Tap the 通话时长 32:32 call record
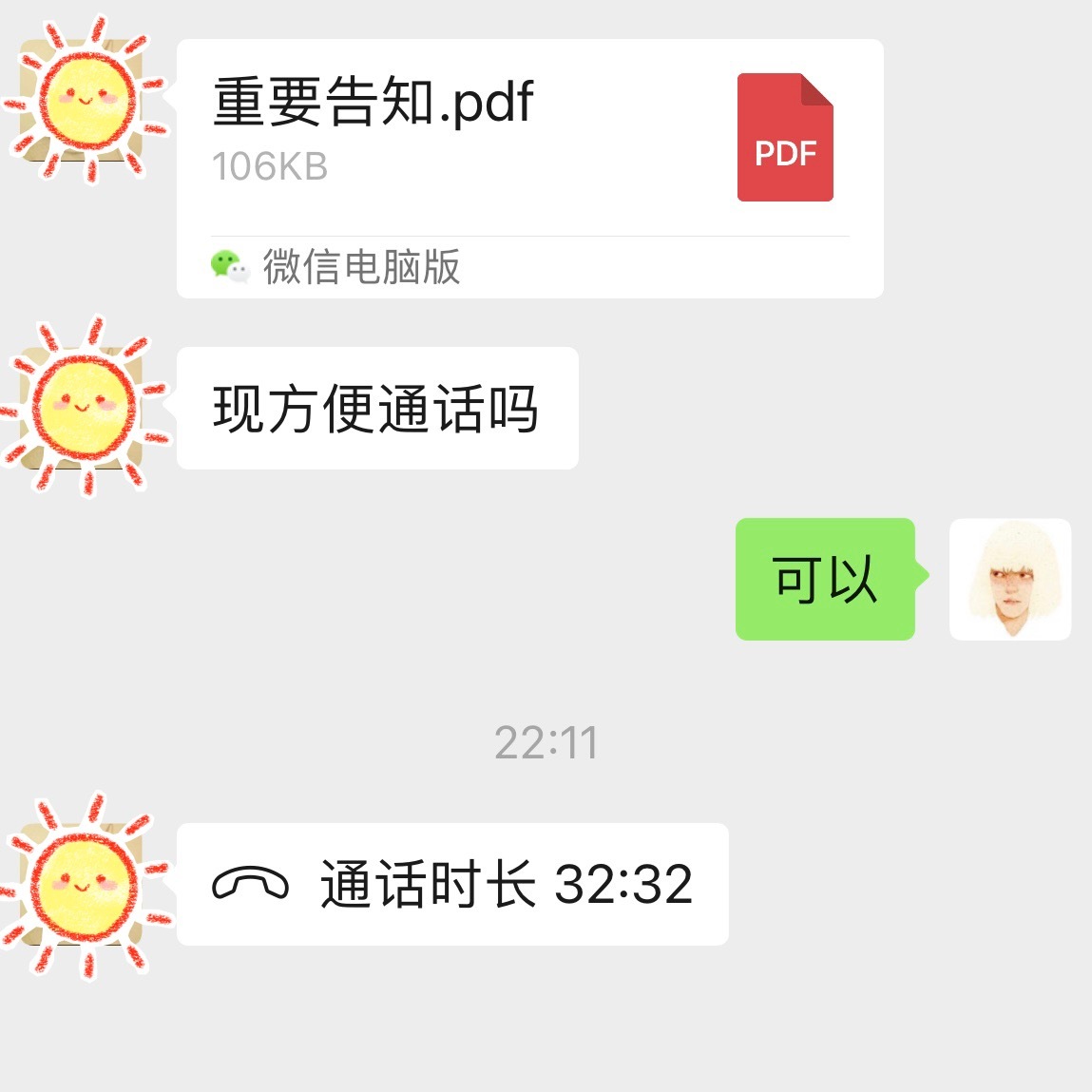 pyautogui.click(x=452, y=884)
